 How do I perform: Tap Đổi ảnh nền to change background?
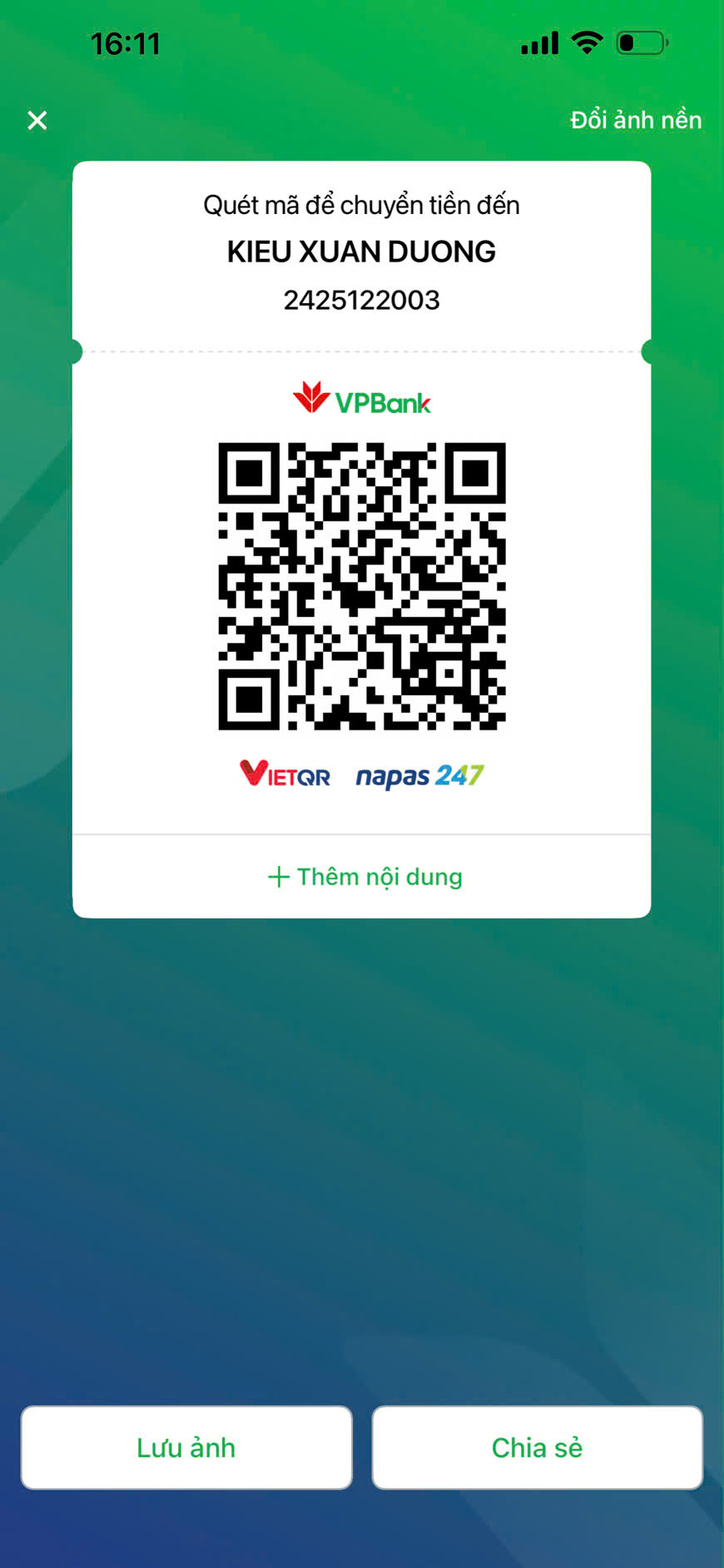635,120
